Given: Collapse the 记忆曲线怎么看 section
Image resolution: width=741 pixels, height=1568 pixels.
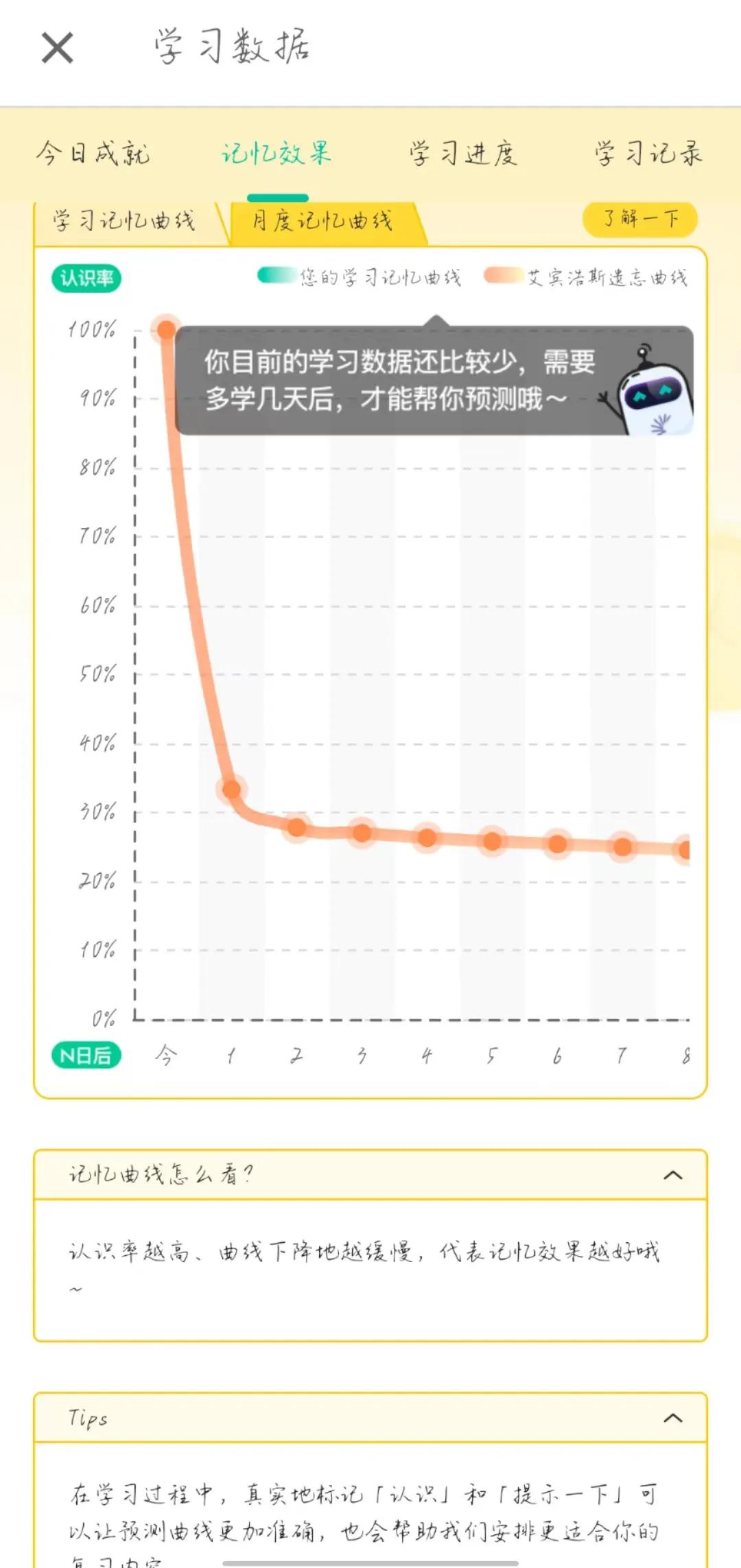Looking at the screenshot, I should (x=672, y=1175).
